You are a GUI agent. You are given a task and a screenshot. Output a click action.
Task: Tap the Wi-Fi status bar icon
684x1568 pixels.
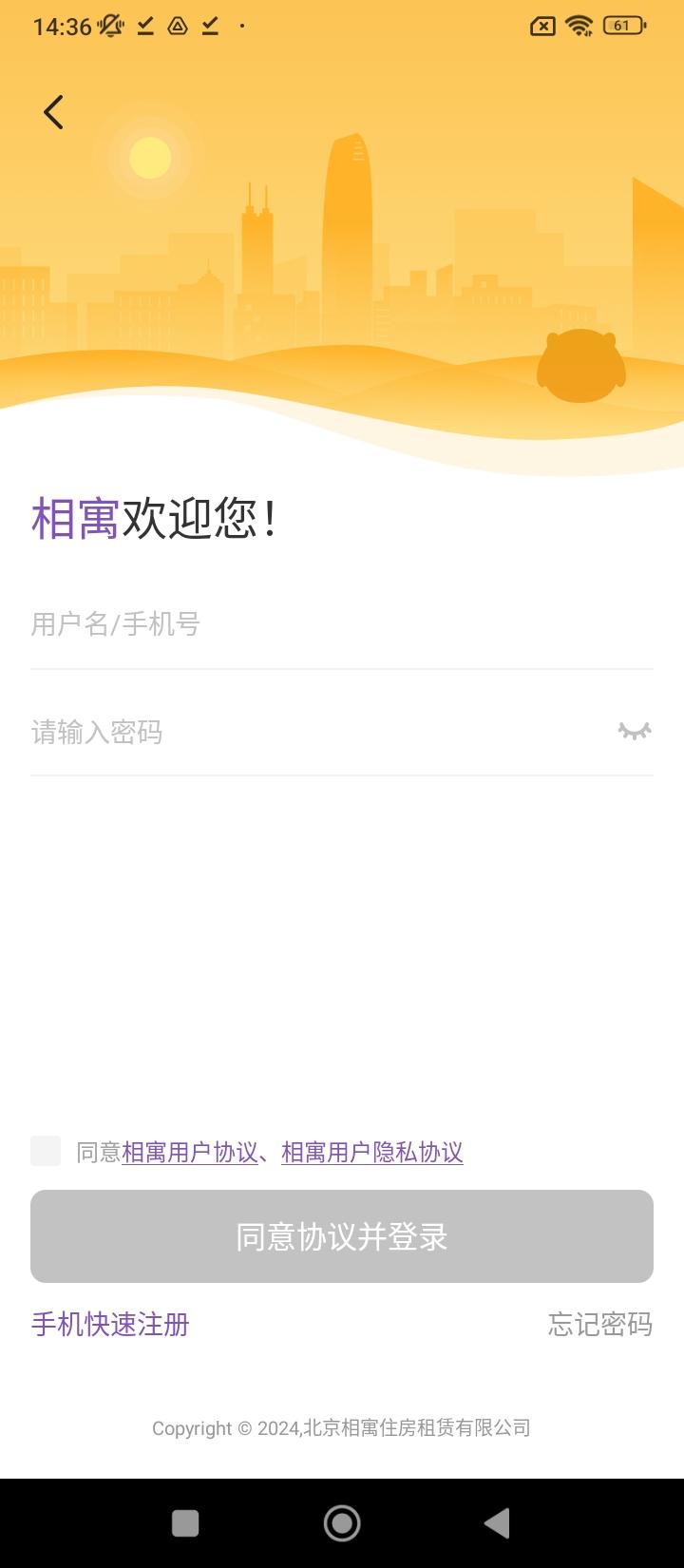pyautogui.click(x=580, y=26)
